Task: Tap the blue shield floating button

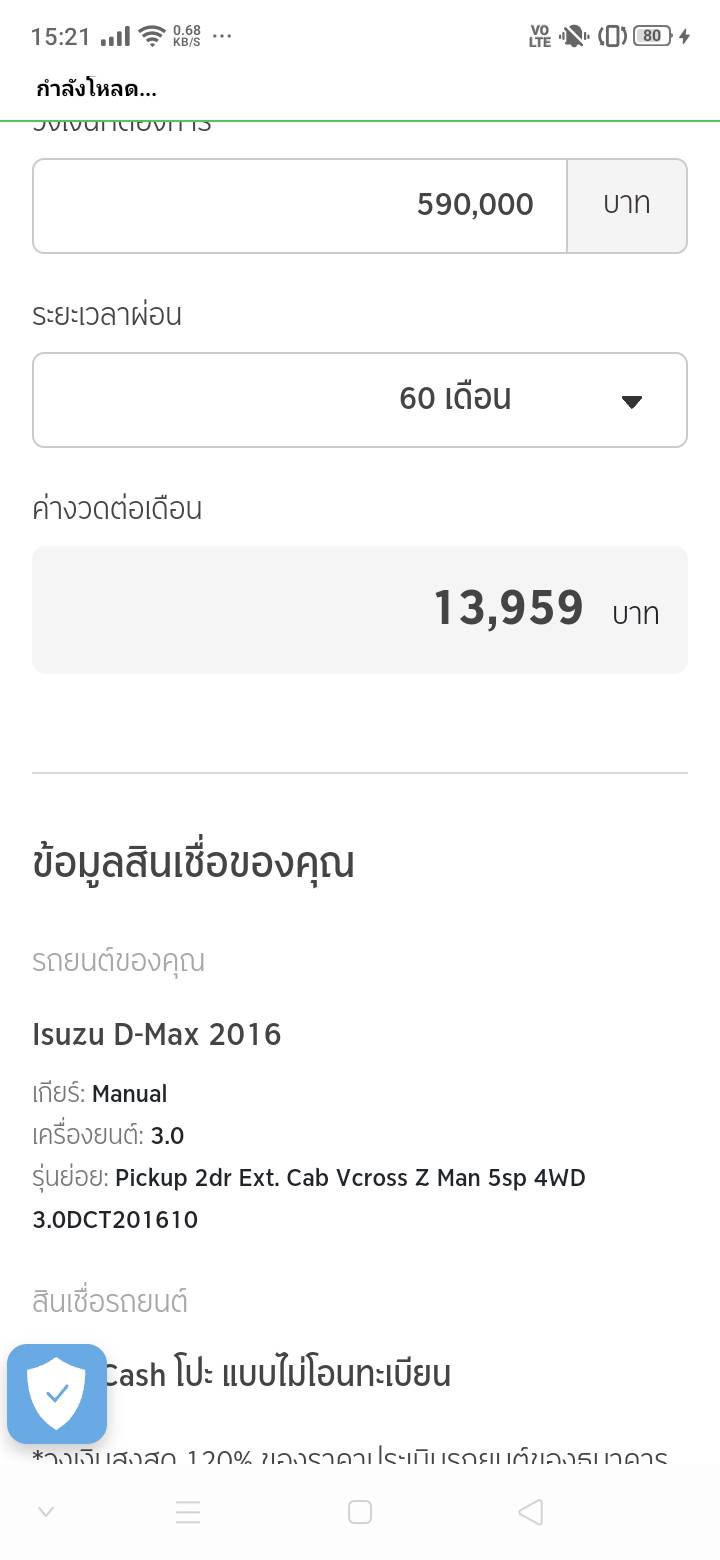Action: coord(57,1393)
